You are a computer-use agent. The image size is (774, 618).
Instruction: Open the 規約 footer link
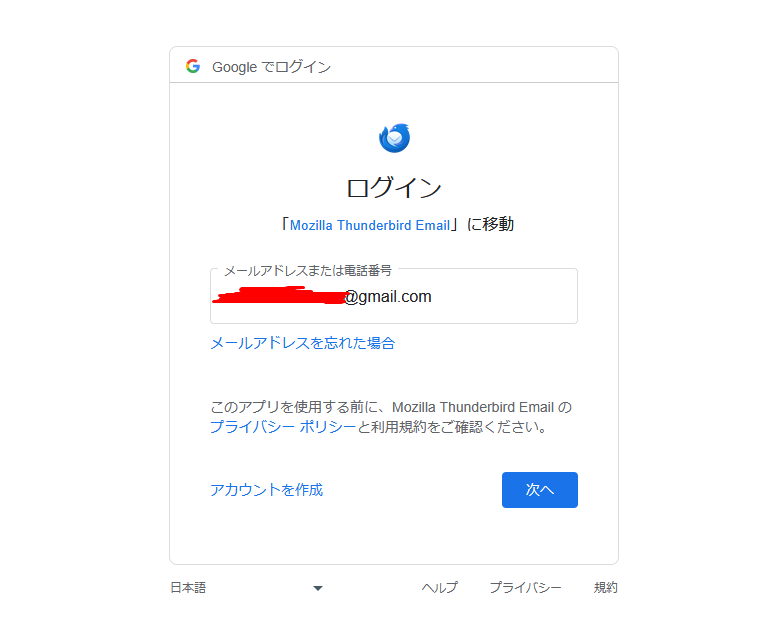(605, 588)
